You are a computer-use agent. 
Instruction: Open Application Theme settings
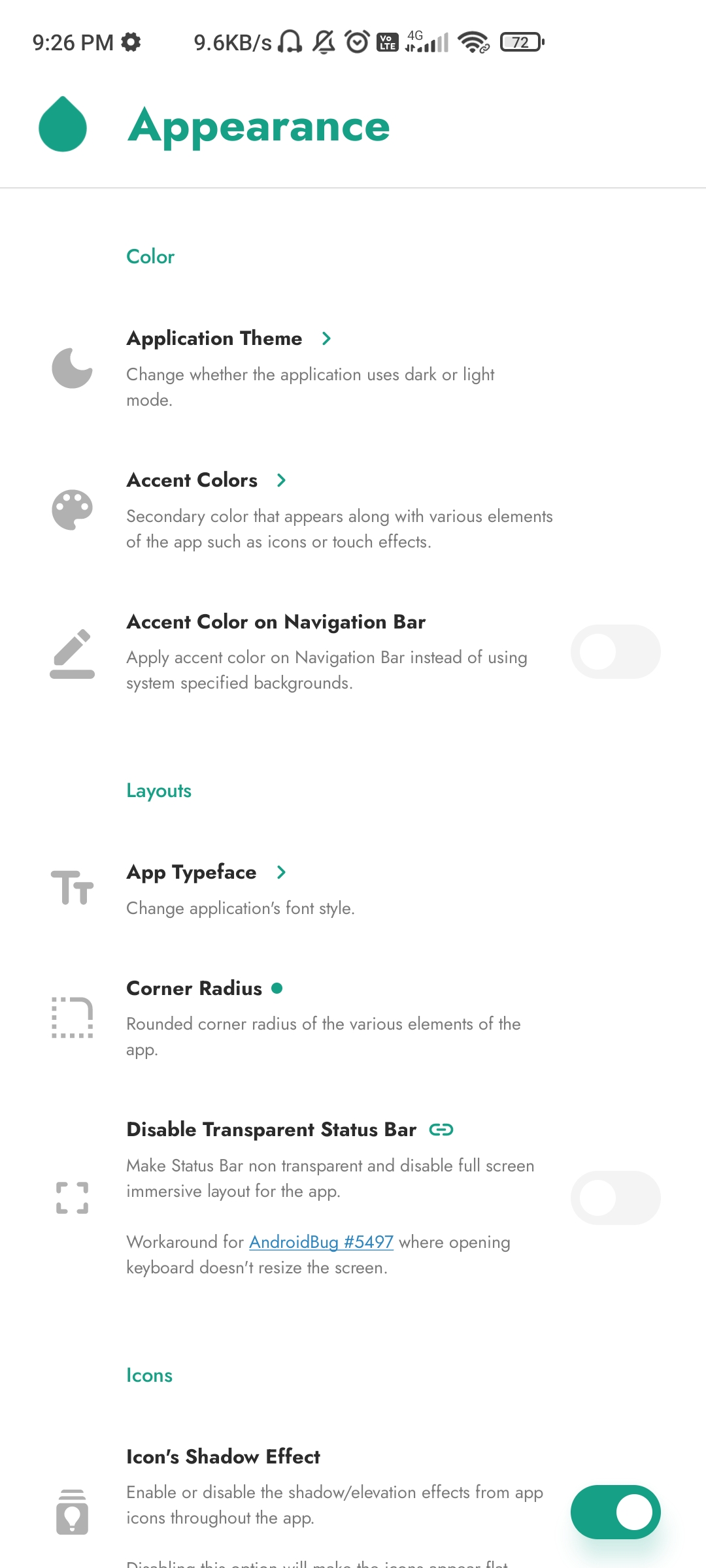pyautogui.click(x=353, y=368)
